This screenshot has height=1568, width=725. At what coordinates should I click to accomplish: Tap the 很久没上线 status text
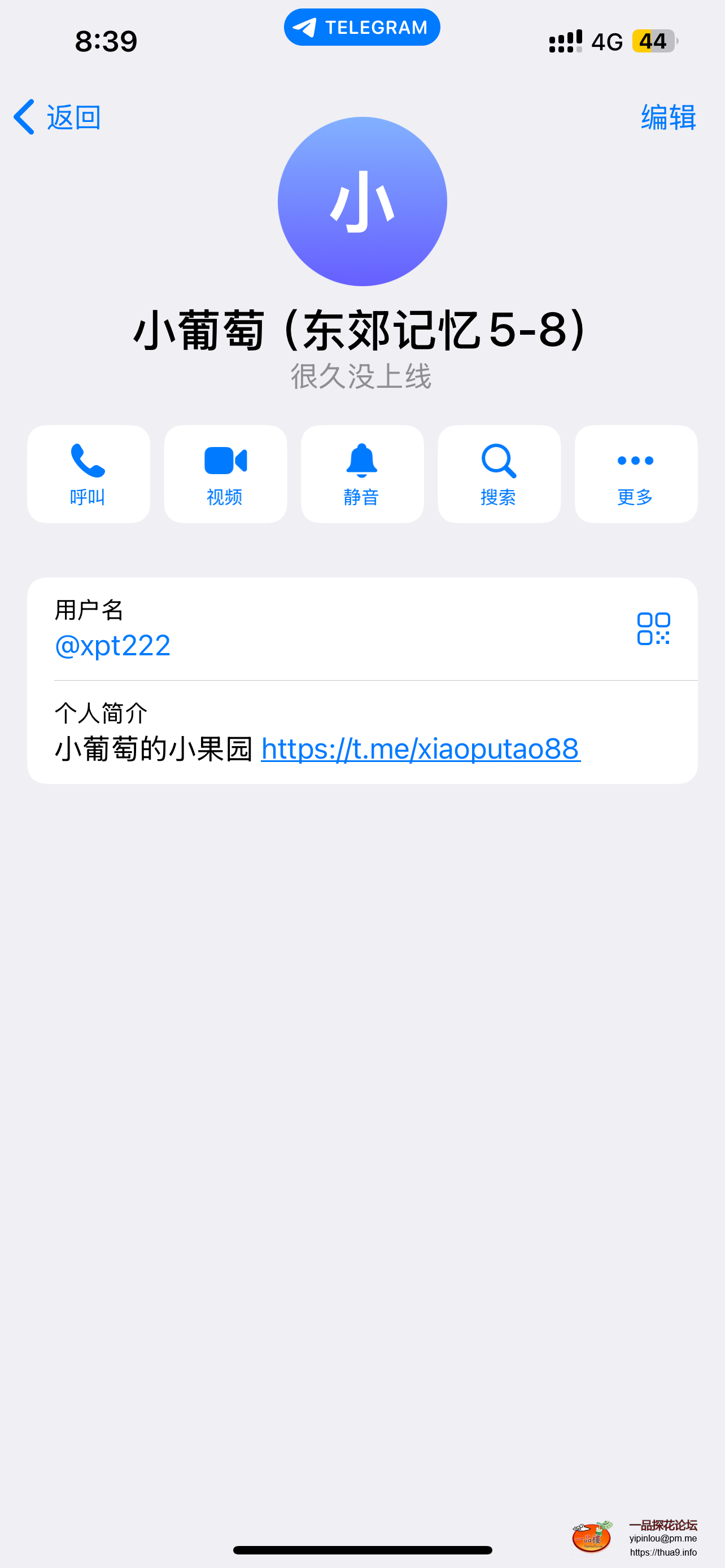[361, 378]
